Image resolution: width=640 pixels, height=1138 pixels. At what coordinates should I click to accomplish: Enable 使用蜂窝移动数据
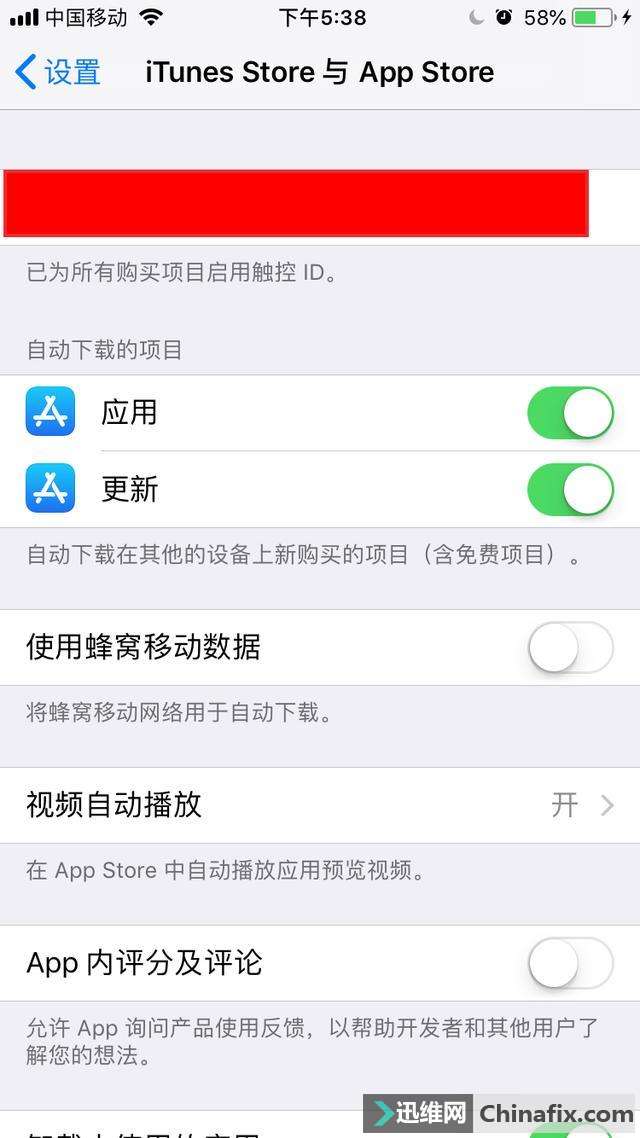pyautogui.click(x=570, y=648)
